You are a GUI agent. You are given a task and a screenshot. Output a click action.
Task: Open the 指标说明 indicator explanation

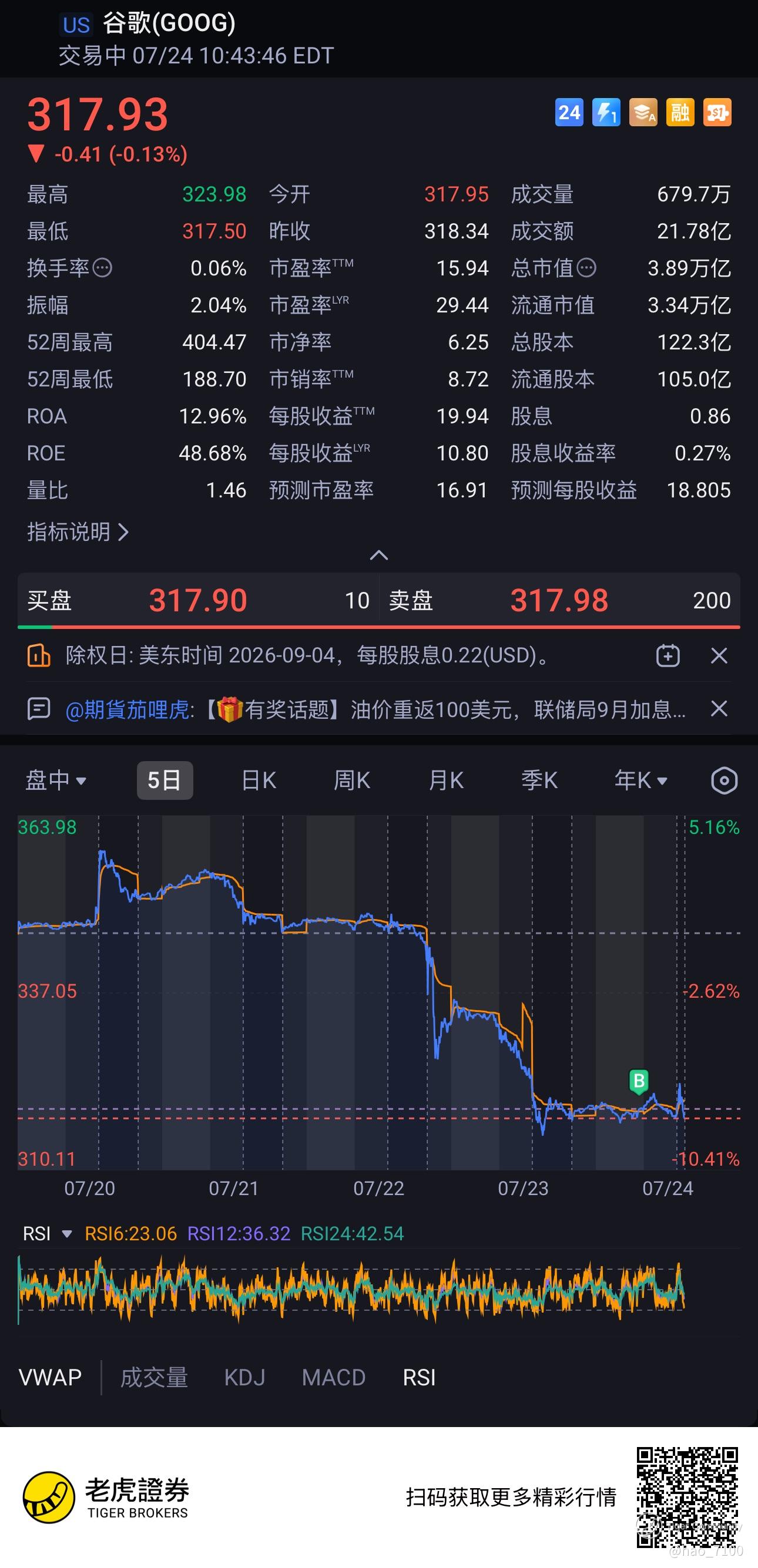coord(78,532)
